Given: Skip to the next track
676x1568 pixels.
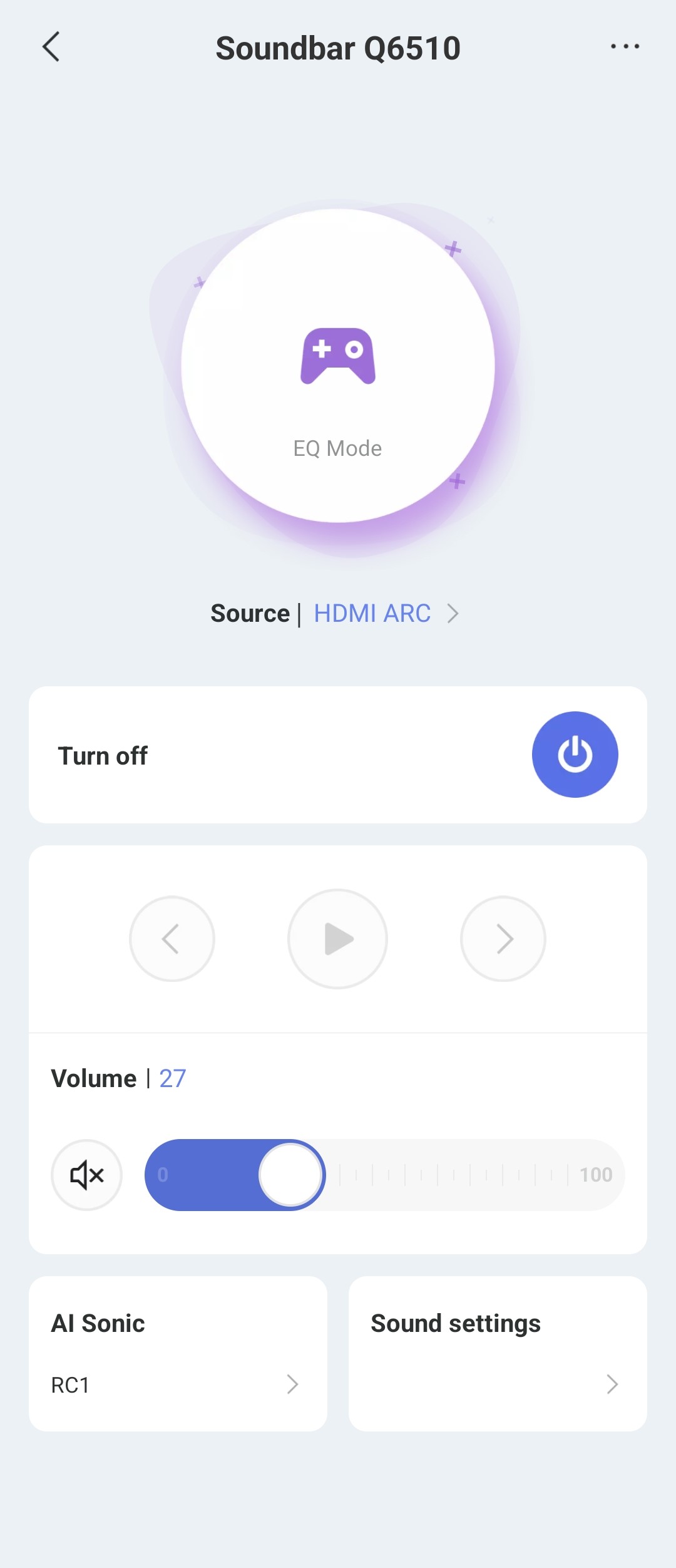Looking at the screenshot, I should tap(503, 939).
